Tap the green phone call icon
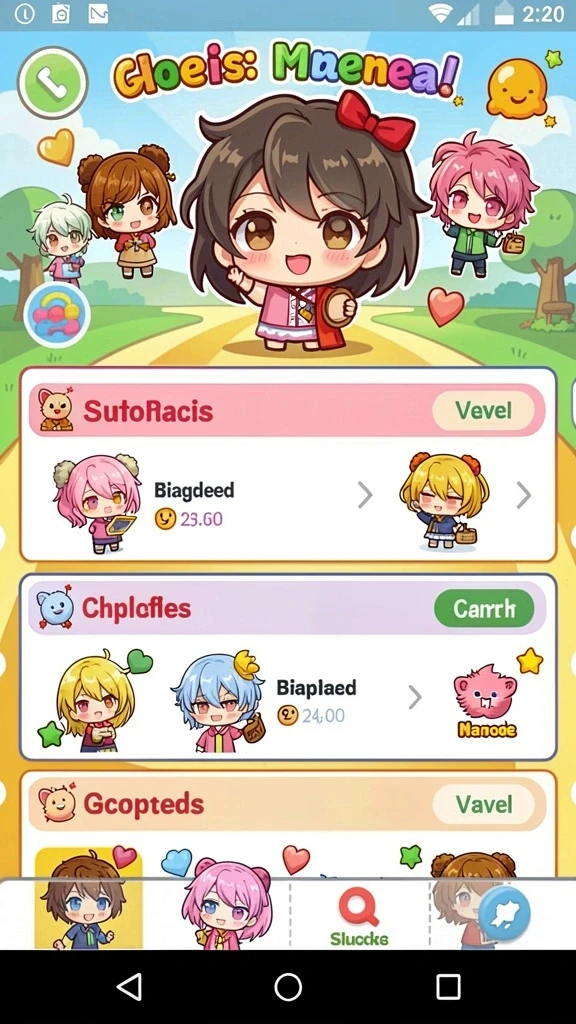Image resolution: width=576 pixels, height=1024 pixels. click(x=52, y=83)
